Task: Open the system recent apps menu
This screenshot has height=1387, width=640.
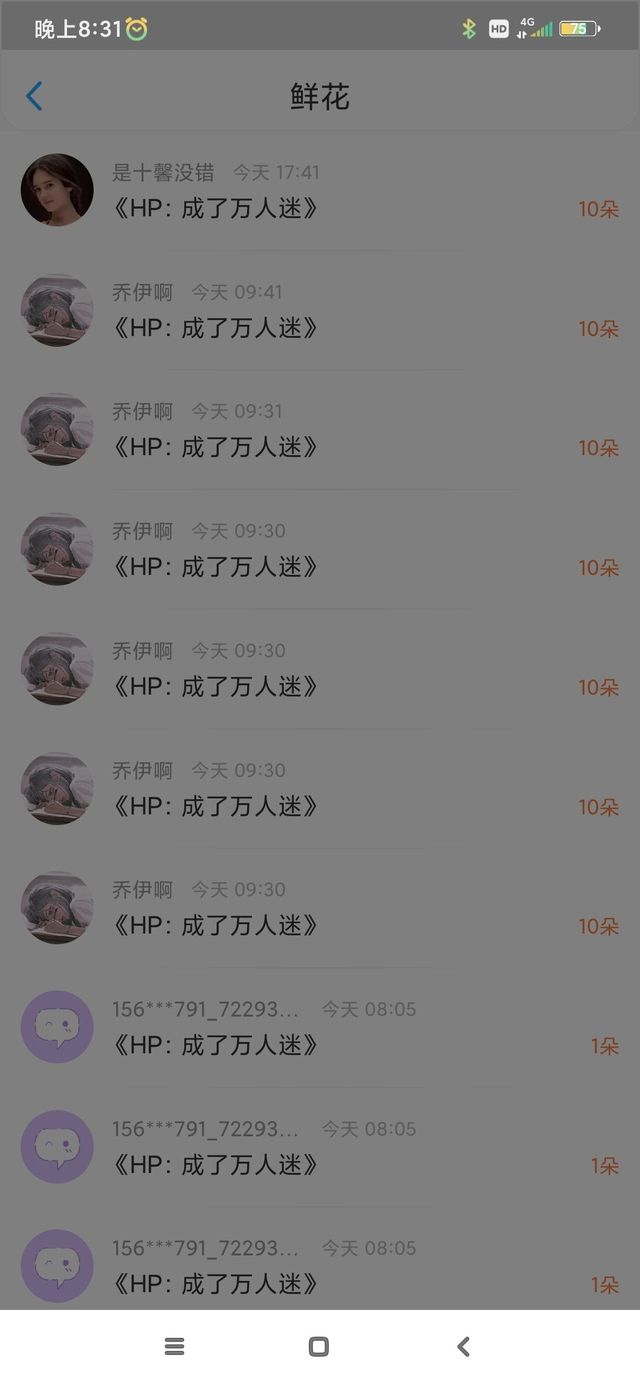Action: pos(175,1347)
